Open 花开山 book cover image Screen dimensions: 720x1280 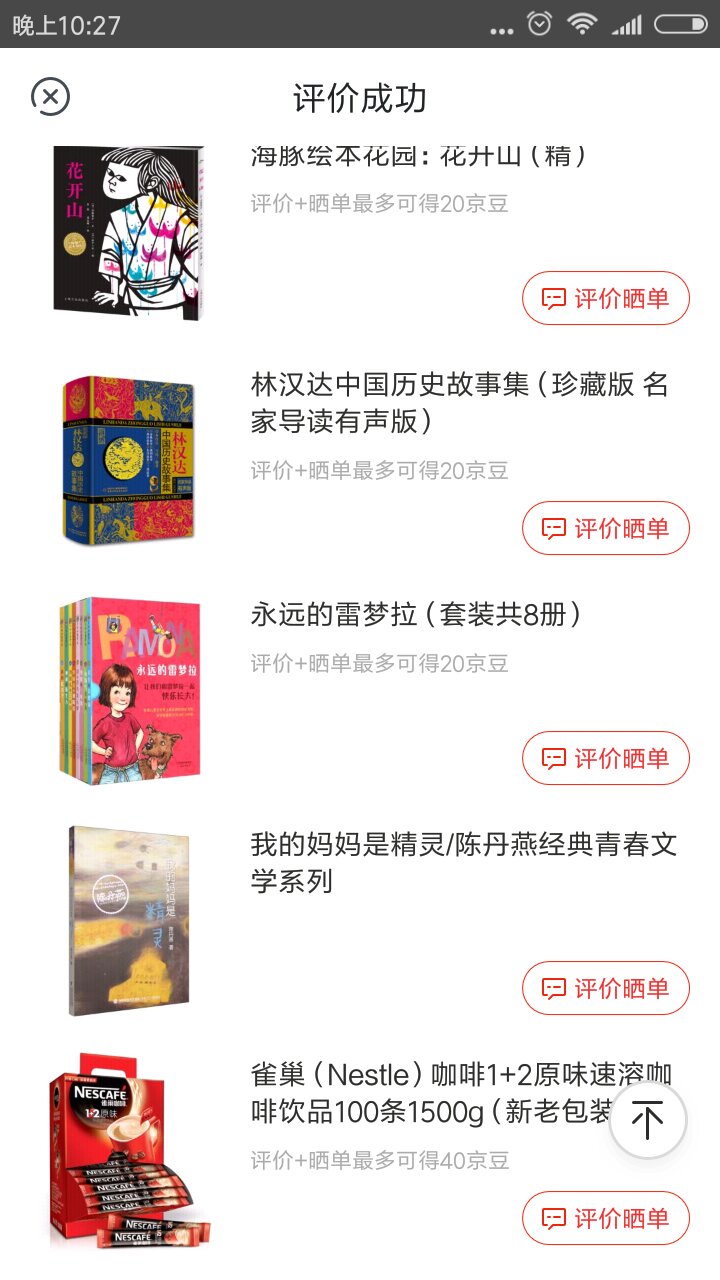(128, 232)
